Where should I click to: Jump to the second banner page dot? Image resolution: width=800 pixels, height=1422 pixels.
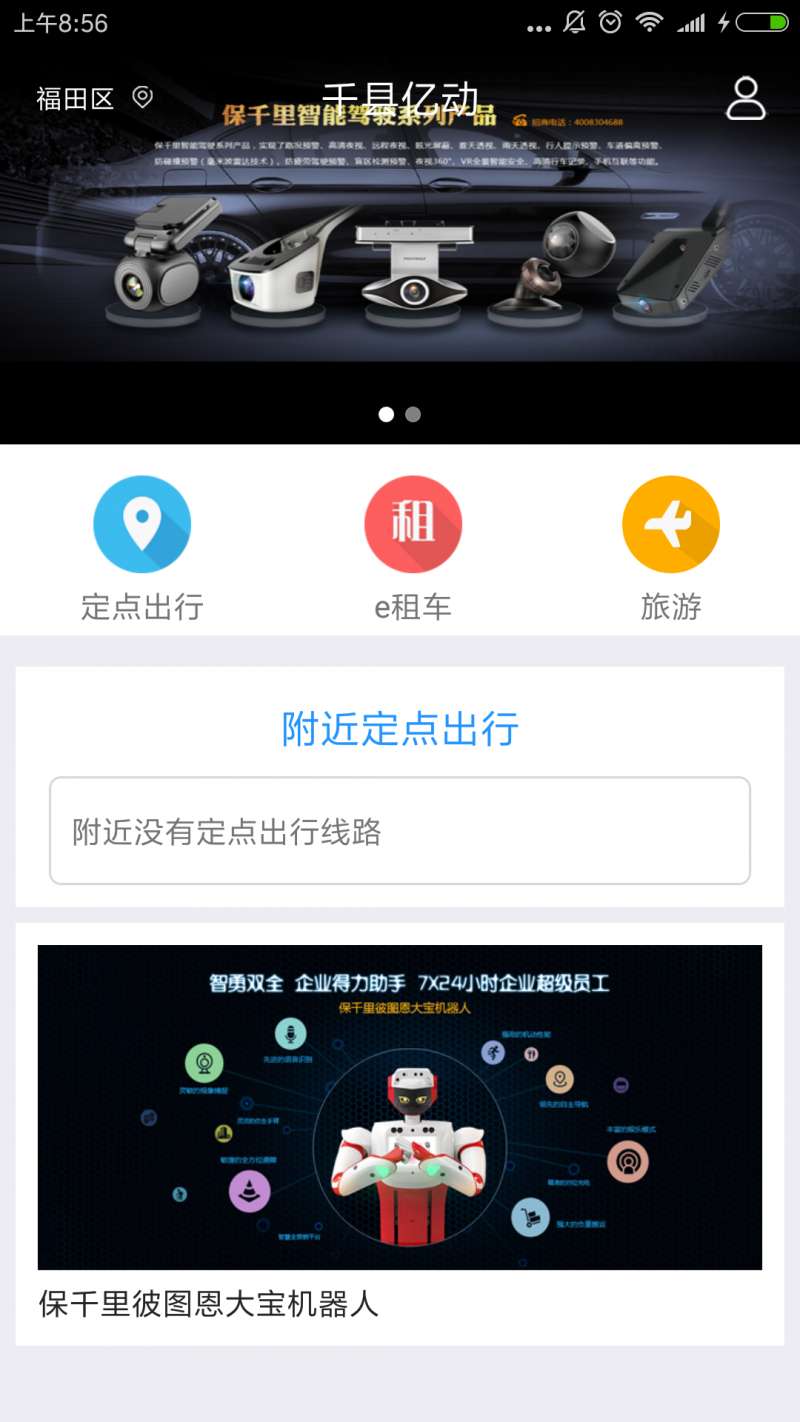click(413, 414)
